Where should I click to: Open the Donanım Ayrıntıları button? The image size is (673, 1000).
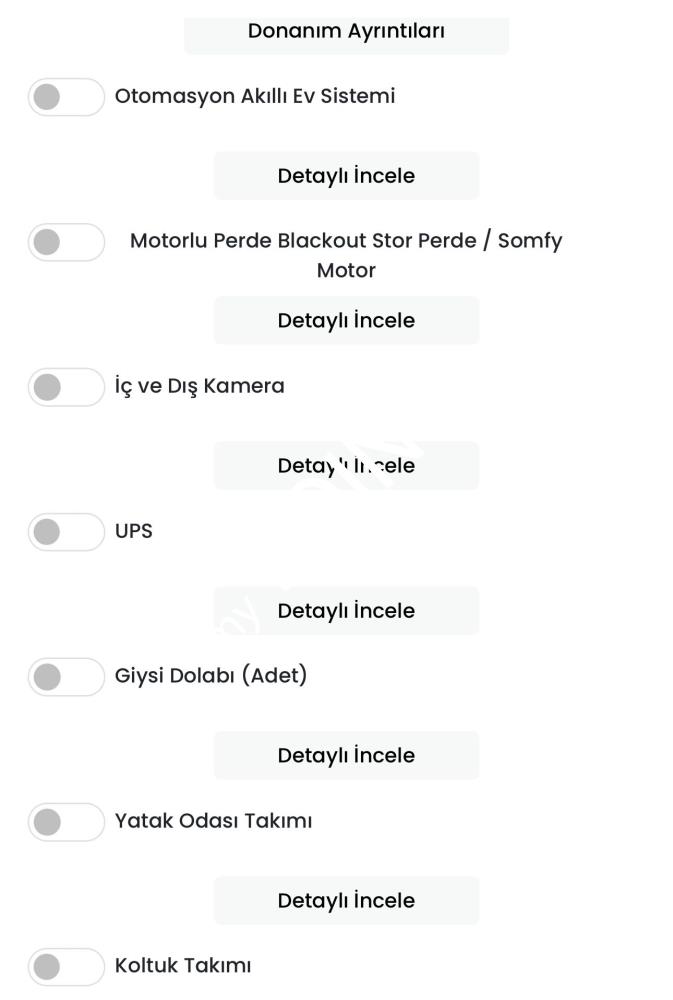pos(346,32)
